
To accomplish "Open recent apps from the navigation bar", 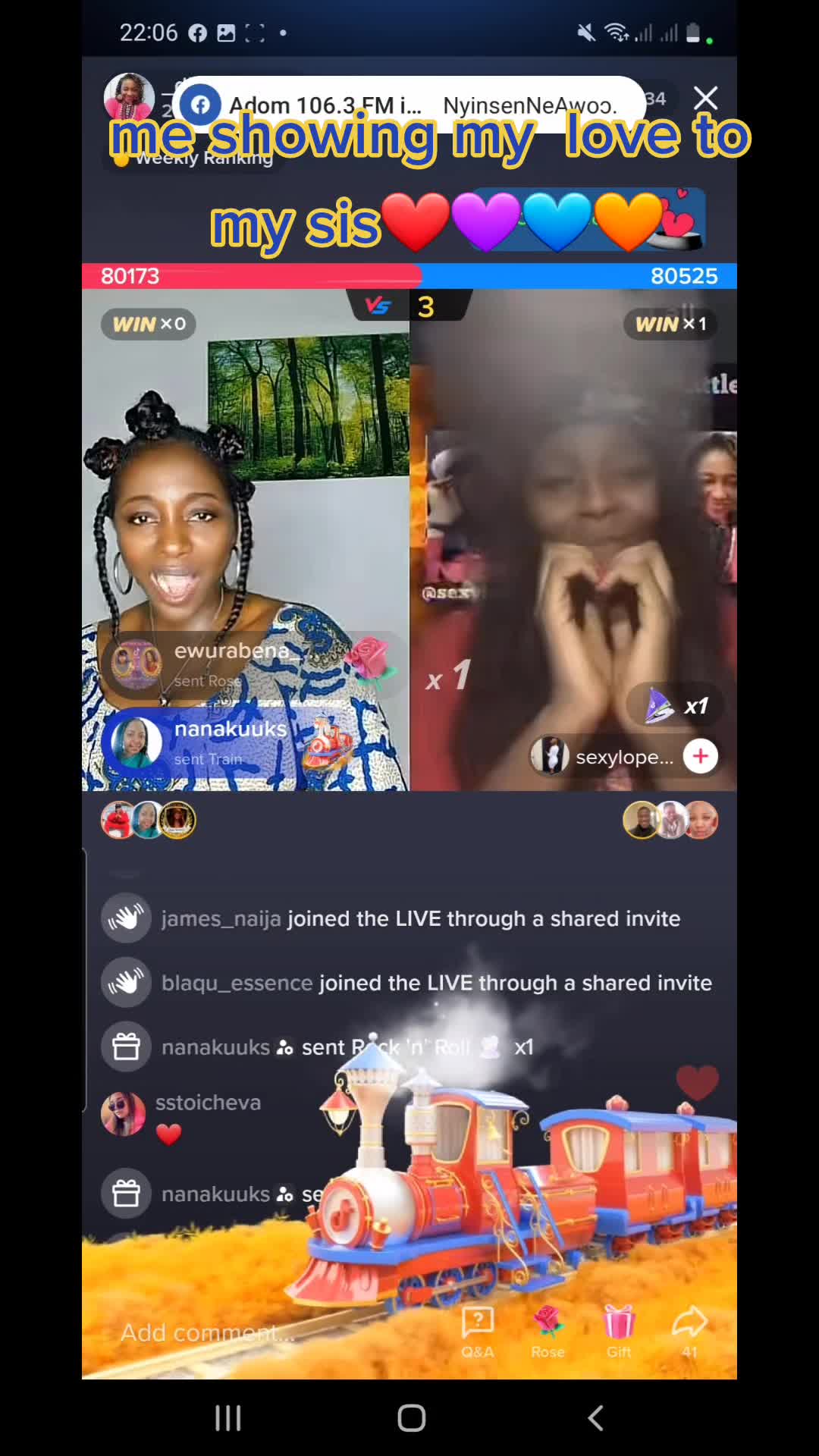I will 227,1417.
